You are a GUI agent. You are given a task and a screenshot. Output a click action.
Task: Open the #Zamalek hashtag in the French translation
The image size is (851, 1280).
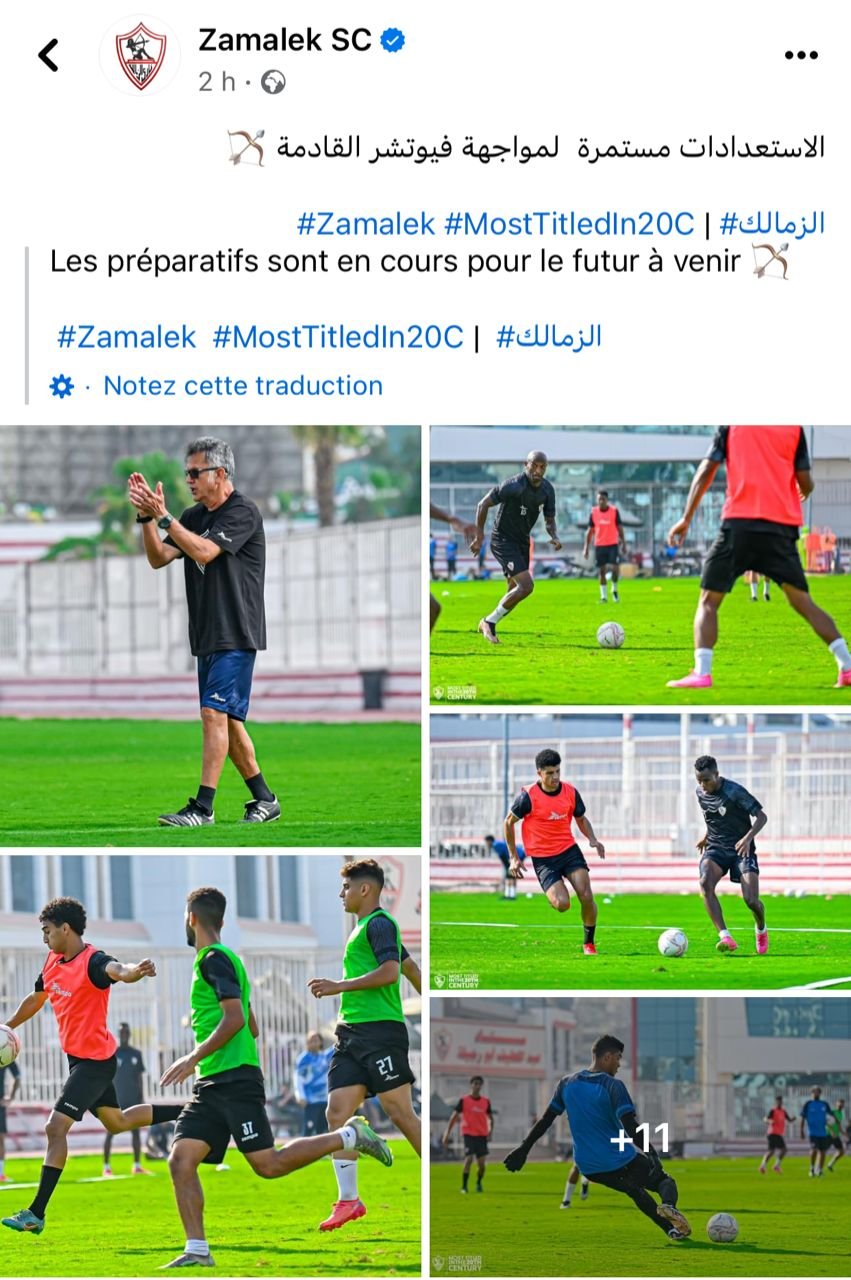click(126, 337)
